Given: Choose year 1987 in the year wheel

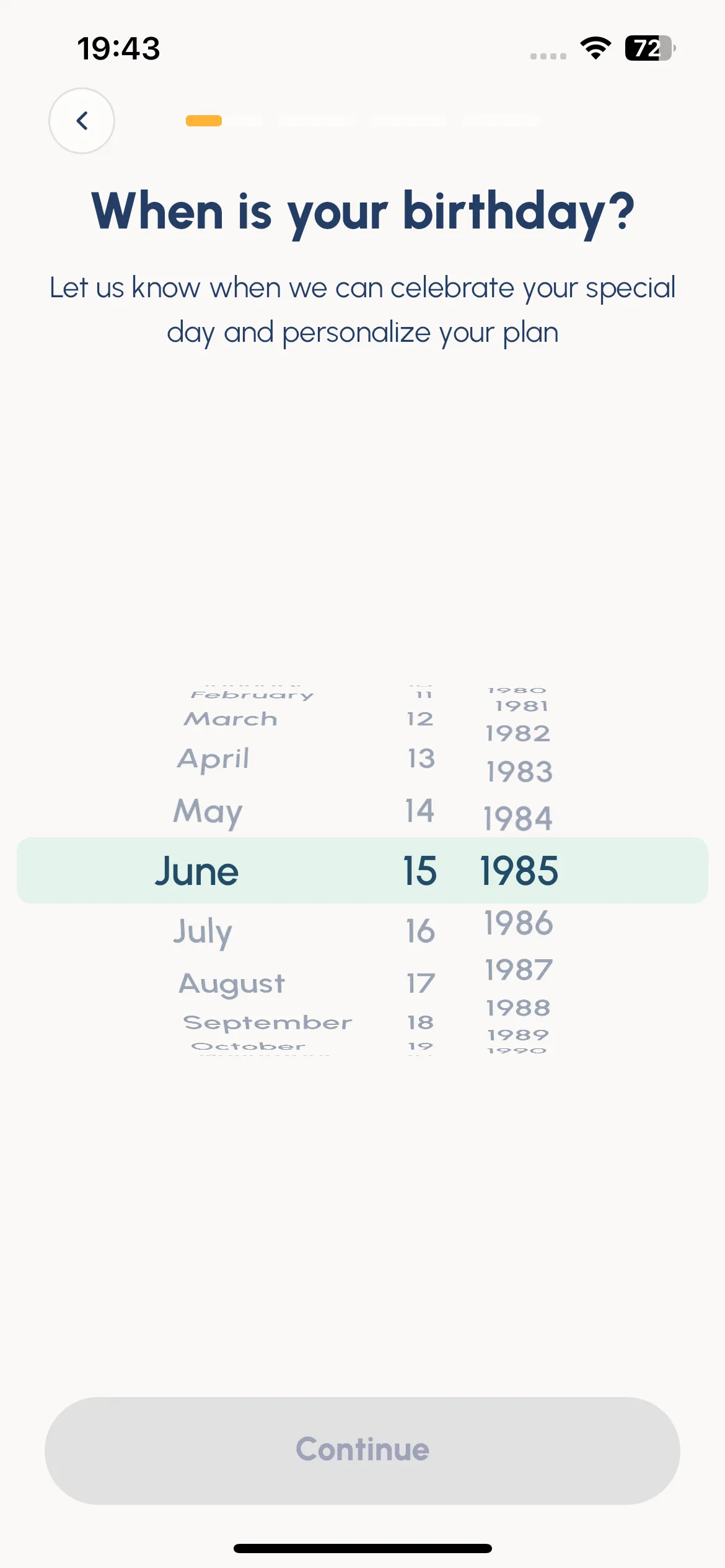Looking at the screenshot, I should [x=519, y=970].
